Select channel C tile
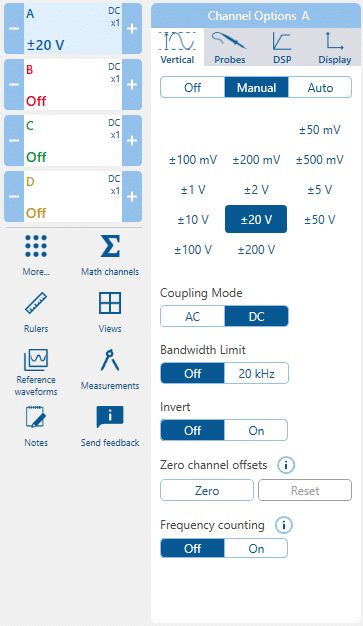Screen dimensions: 363x626 coord(73,141)
